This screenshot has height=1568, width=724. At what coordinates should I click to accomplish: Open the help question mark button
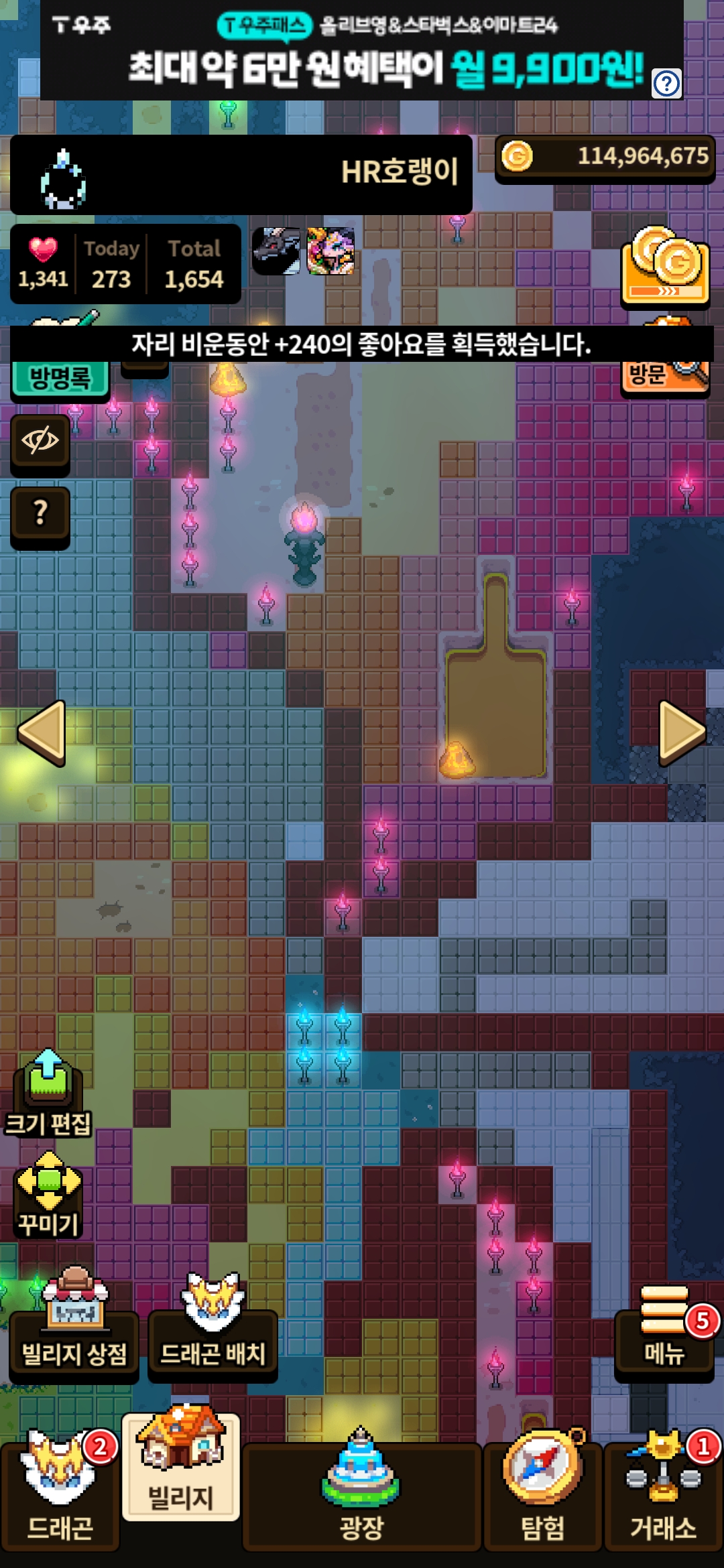pos(40,516)
